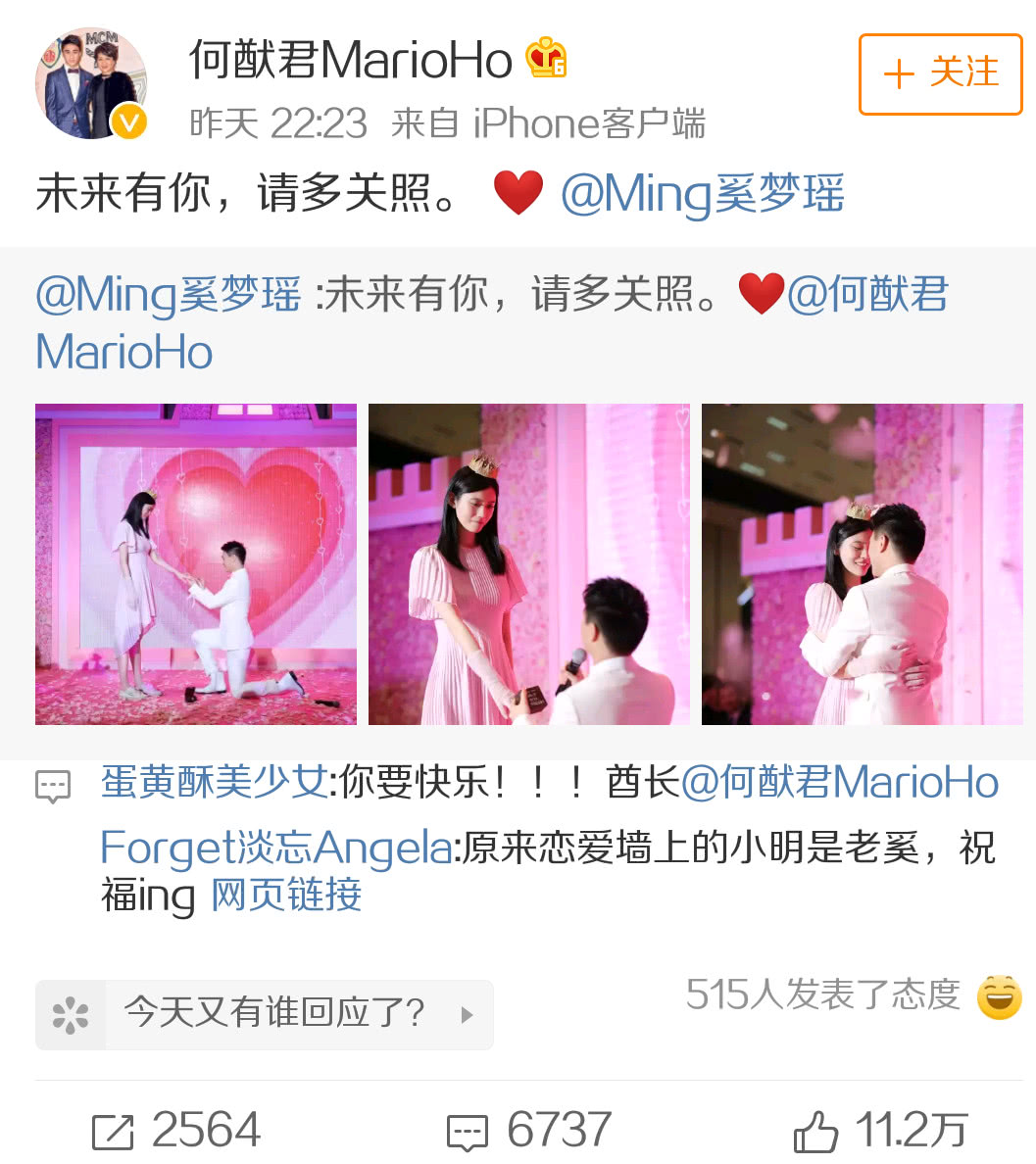Open the 6737 comments
1036x1164 pixels.
[x=529, y=1131]
